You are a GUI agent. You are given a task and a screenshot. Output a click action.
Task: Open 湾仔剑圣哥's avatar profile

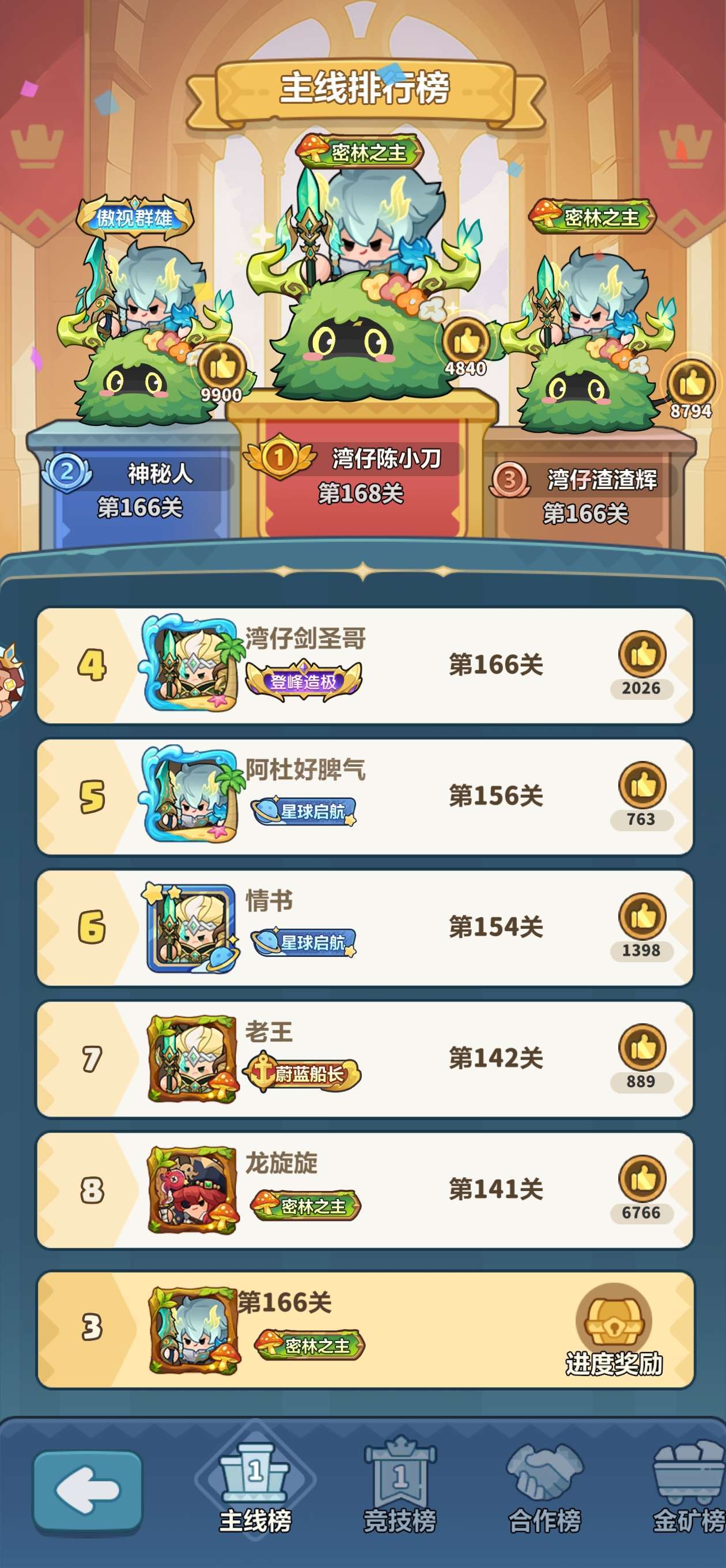pyautogui.click(x=190, y=664)
